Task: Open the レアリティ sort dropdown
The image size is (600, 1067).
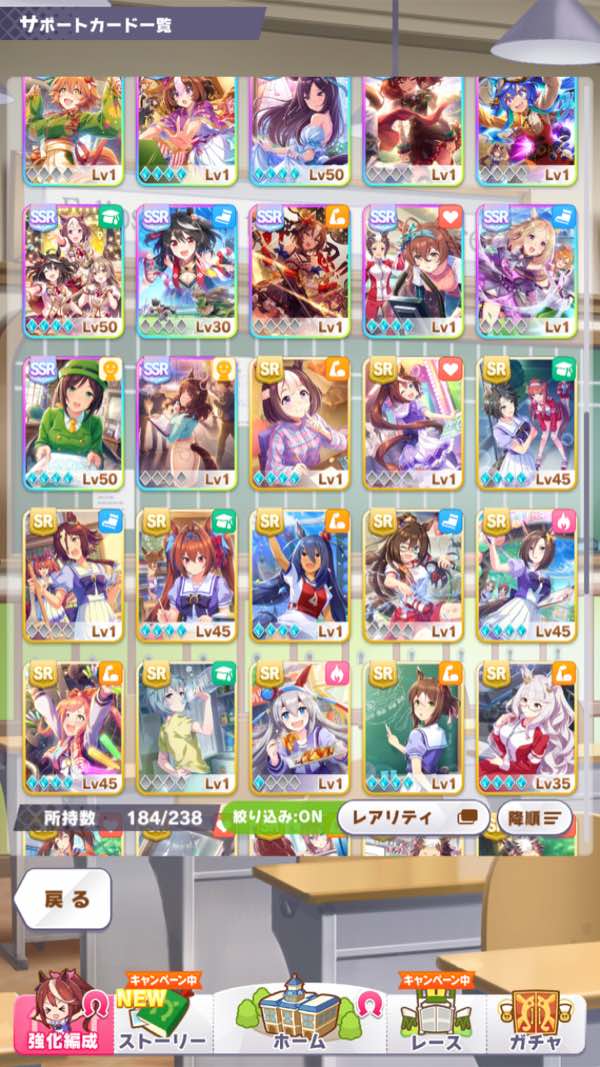Action: (413, 816)
